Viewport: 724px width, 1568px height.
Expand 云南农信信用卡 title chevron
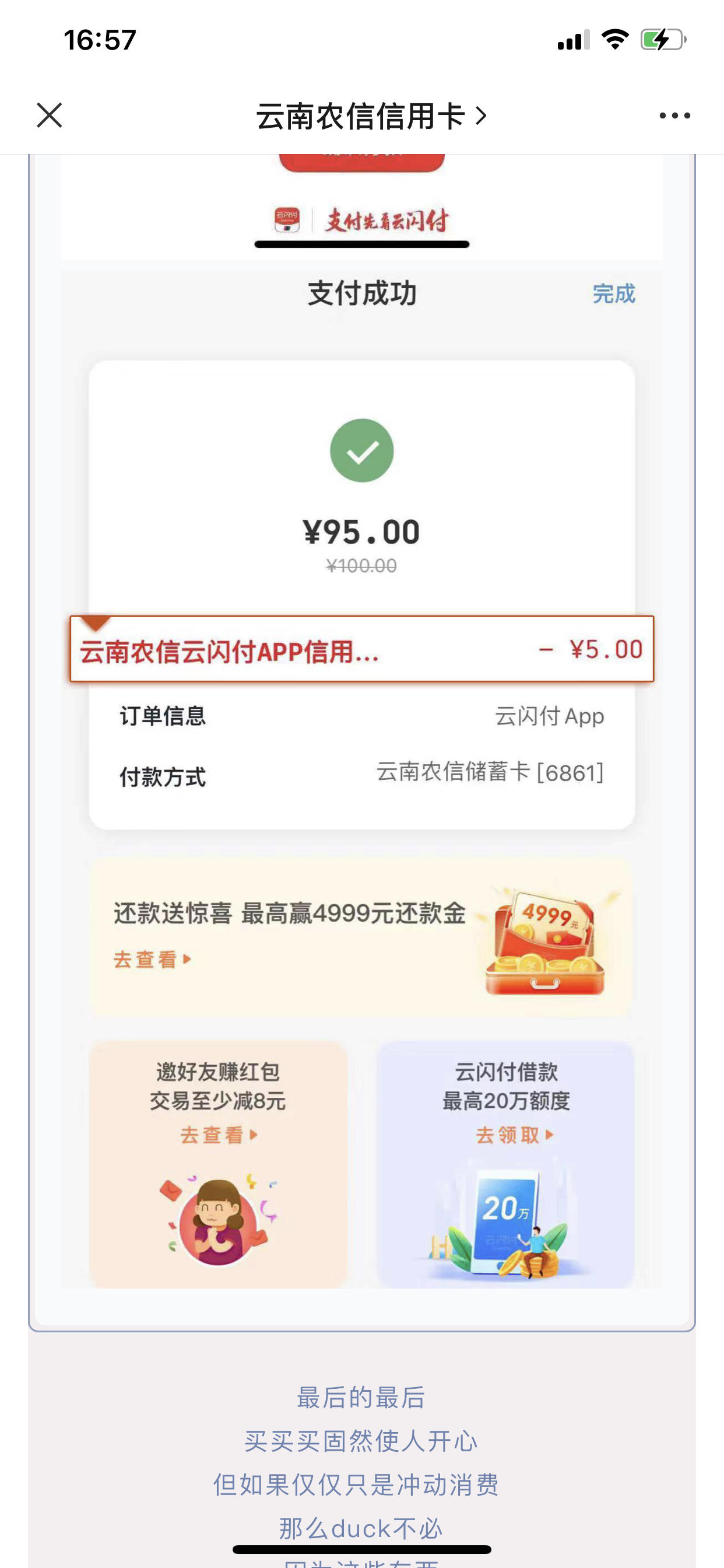coord(481,116)
